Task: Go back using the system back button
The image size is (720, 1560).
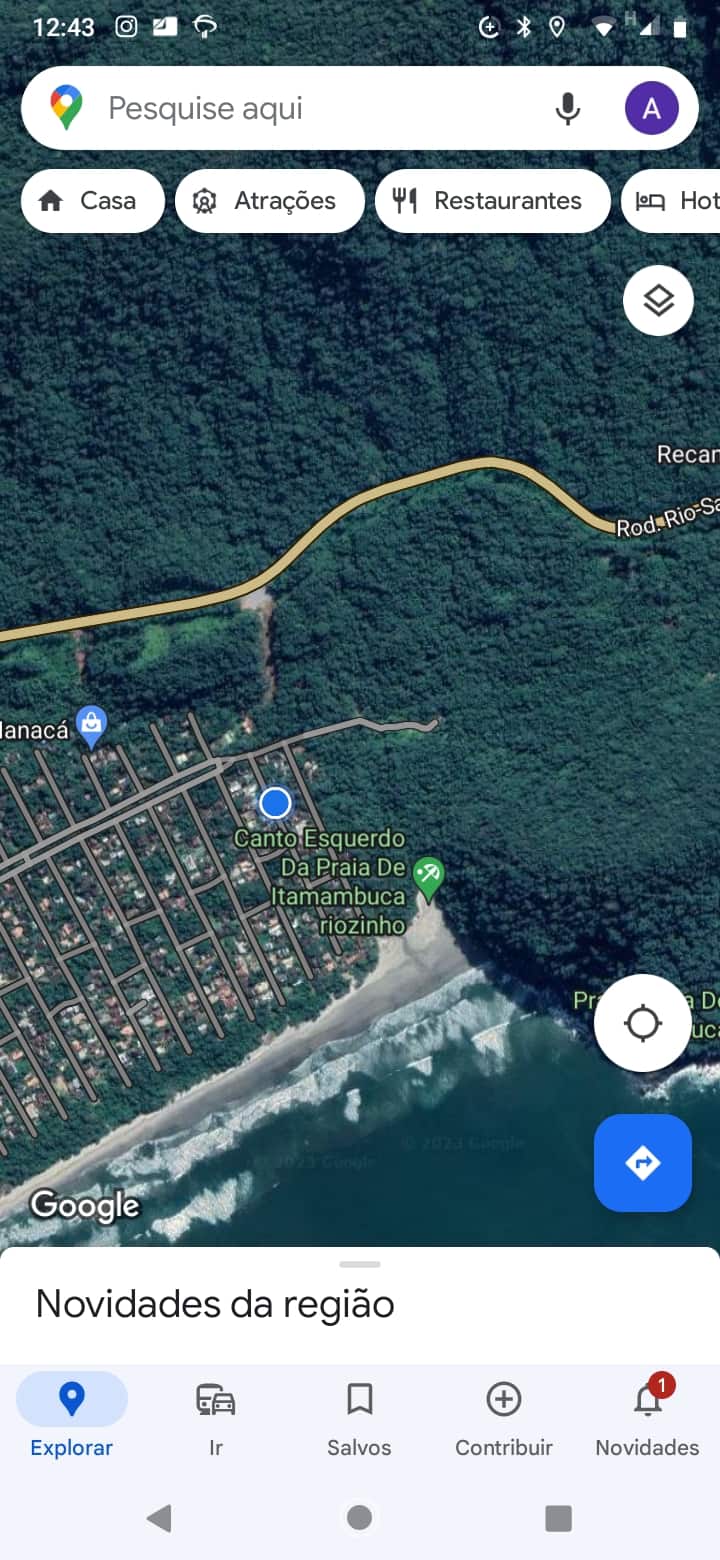Action: pyautogui.click(x=159, y=1518)
